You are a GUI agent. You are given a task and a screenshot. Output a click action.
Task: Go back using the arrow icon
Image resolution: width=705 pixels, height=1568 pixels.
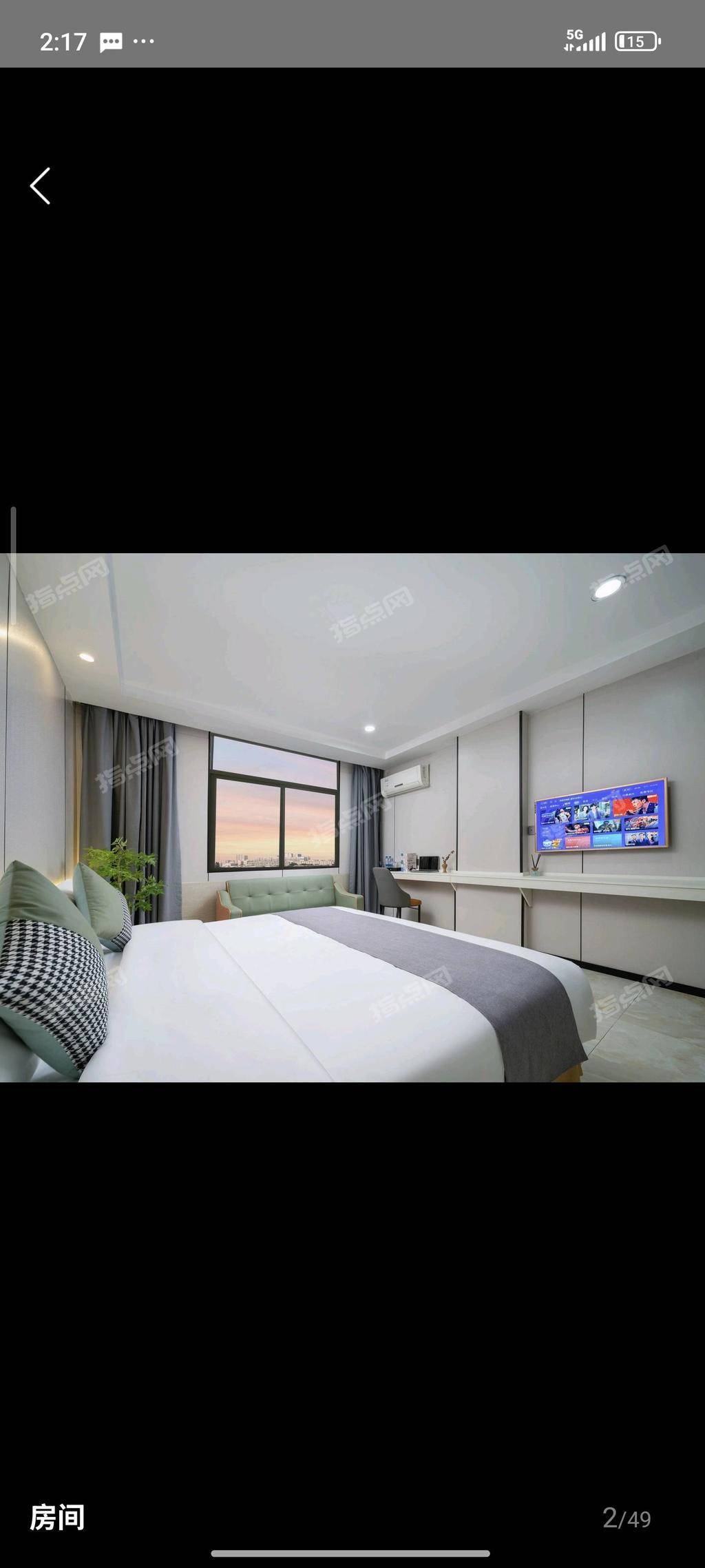pos(40,186)
